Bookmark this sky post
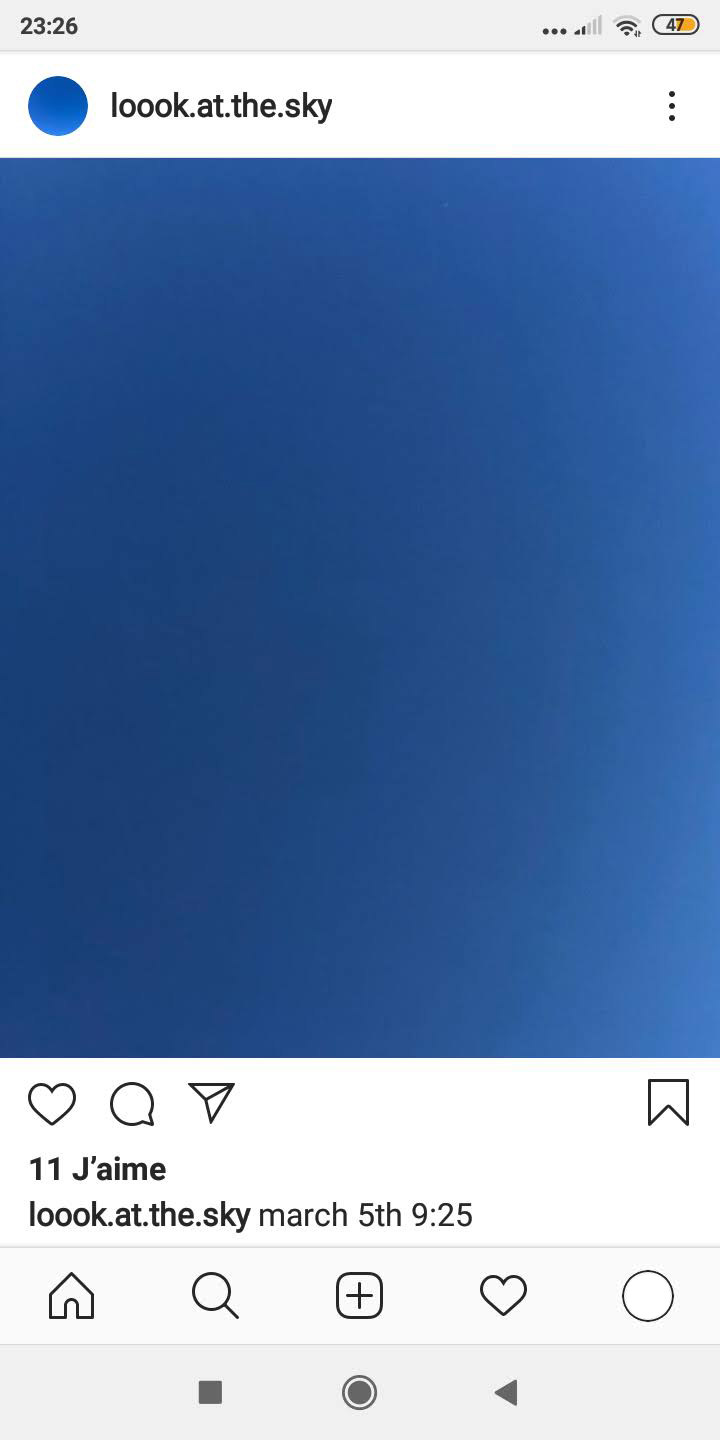This screenshot has width=720, height=1440. pos(668,1103)
